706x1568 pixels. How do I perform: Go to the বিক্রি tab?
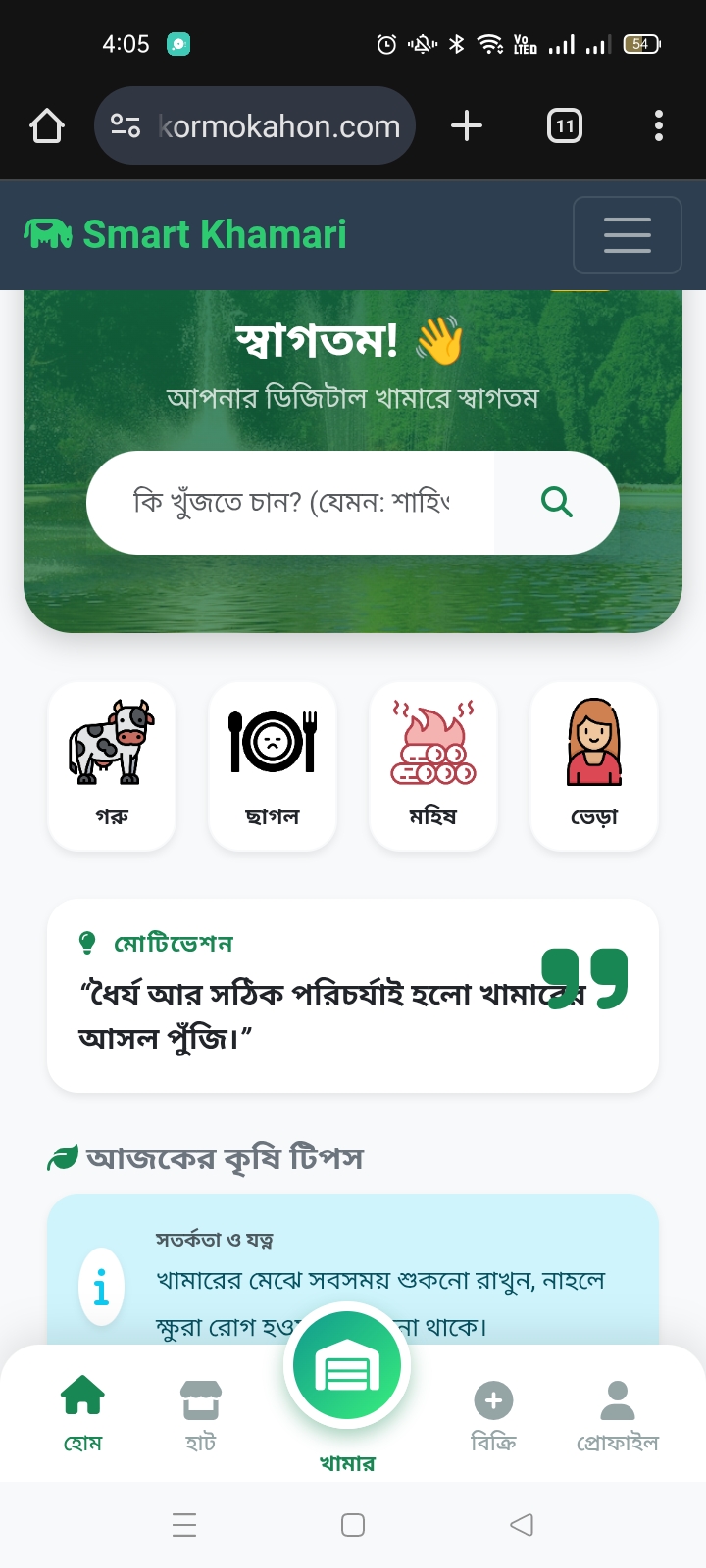(x=493, y=1413)
